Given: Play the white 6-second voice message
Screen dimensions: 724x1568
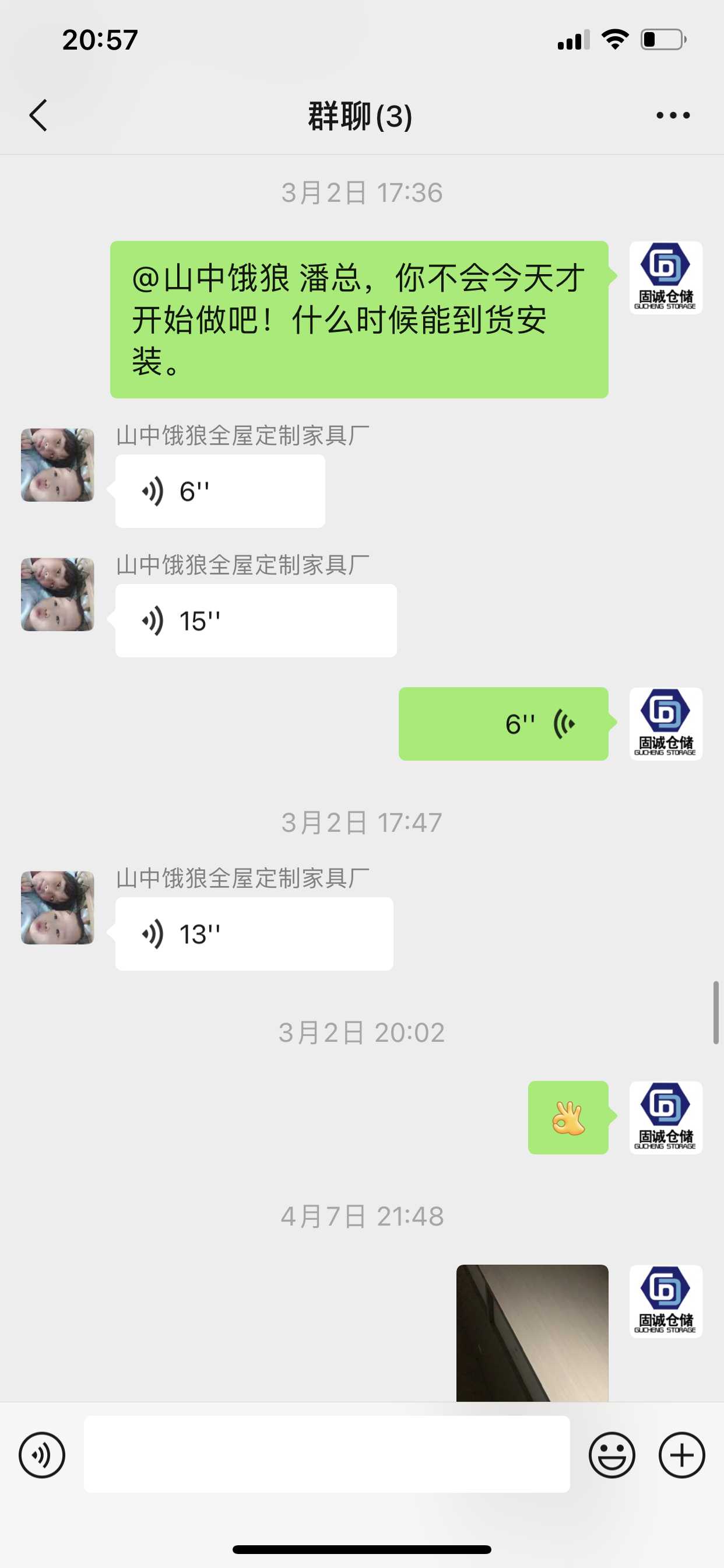Looking at the screenshot, I should pyautogui.click(x=220, y=491).
